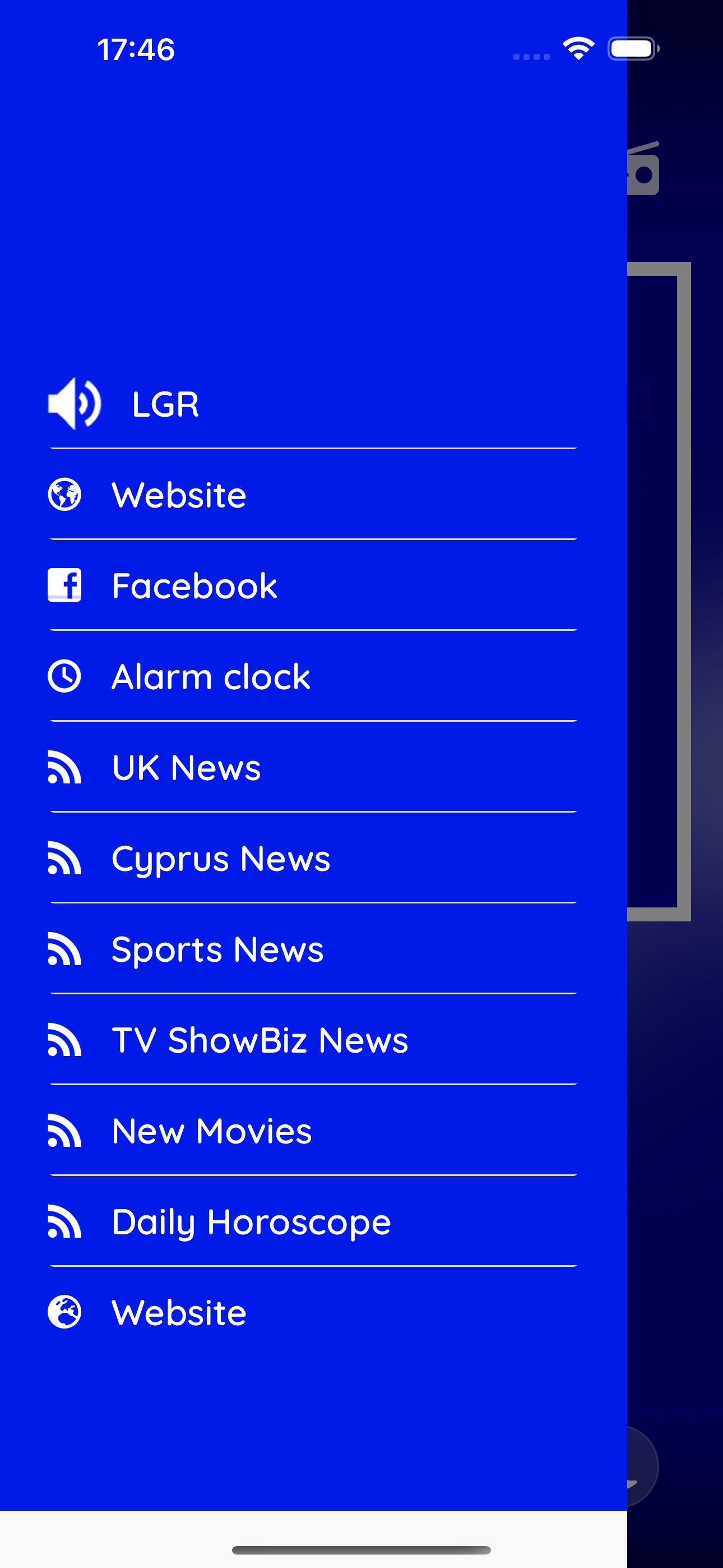Click the RSS icon beside Cyprus News
The height and width of the screenshot is (1568, 723).
coord(64,857)
